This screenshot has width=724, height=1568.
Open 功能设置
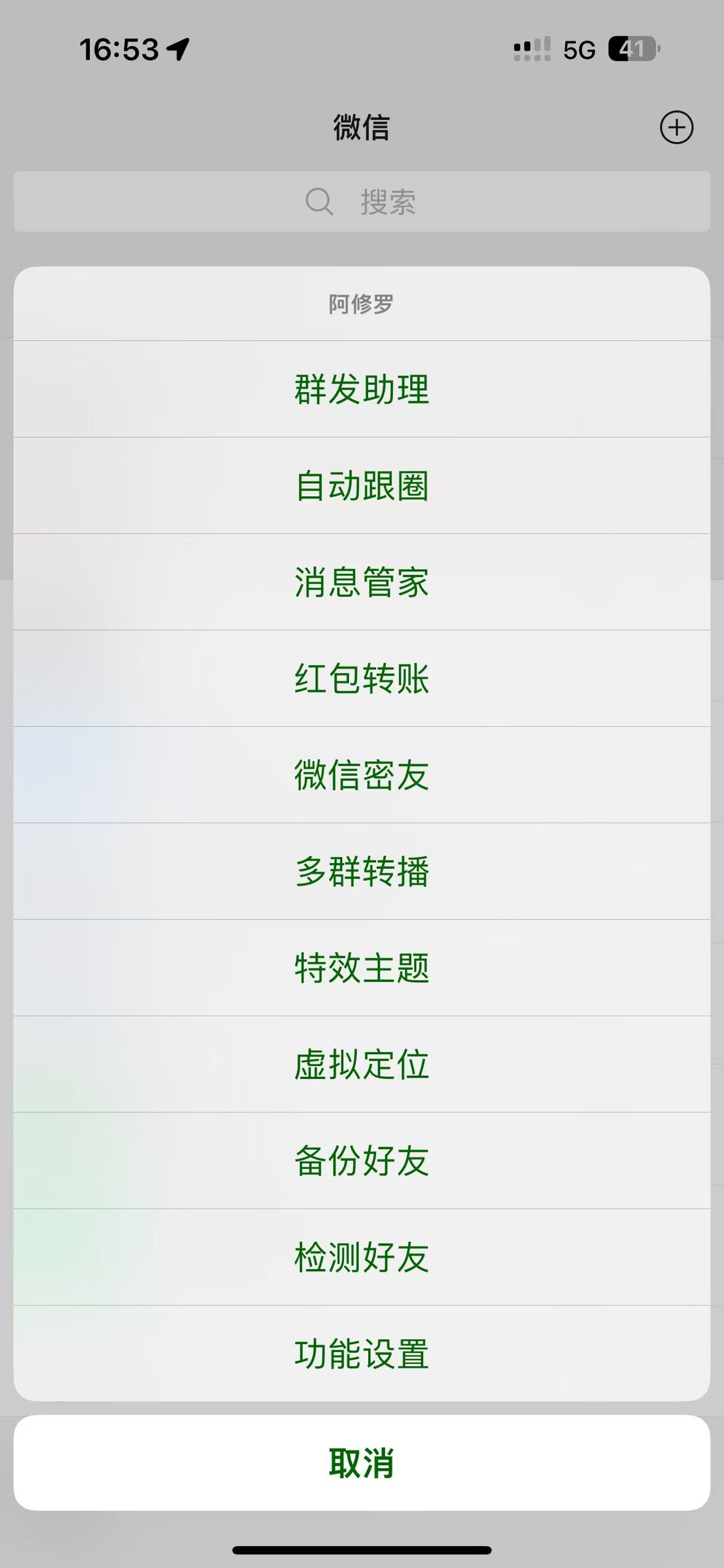[x=361, y=1353]
